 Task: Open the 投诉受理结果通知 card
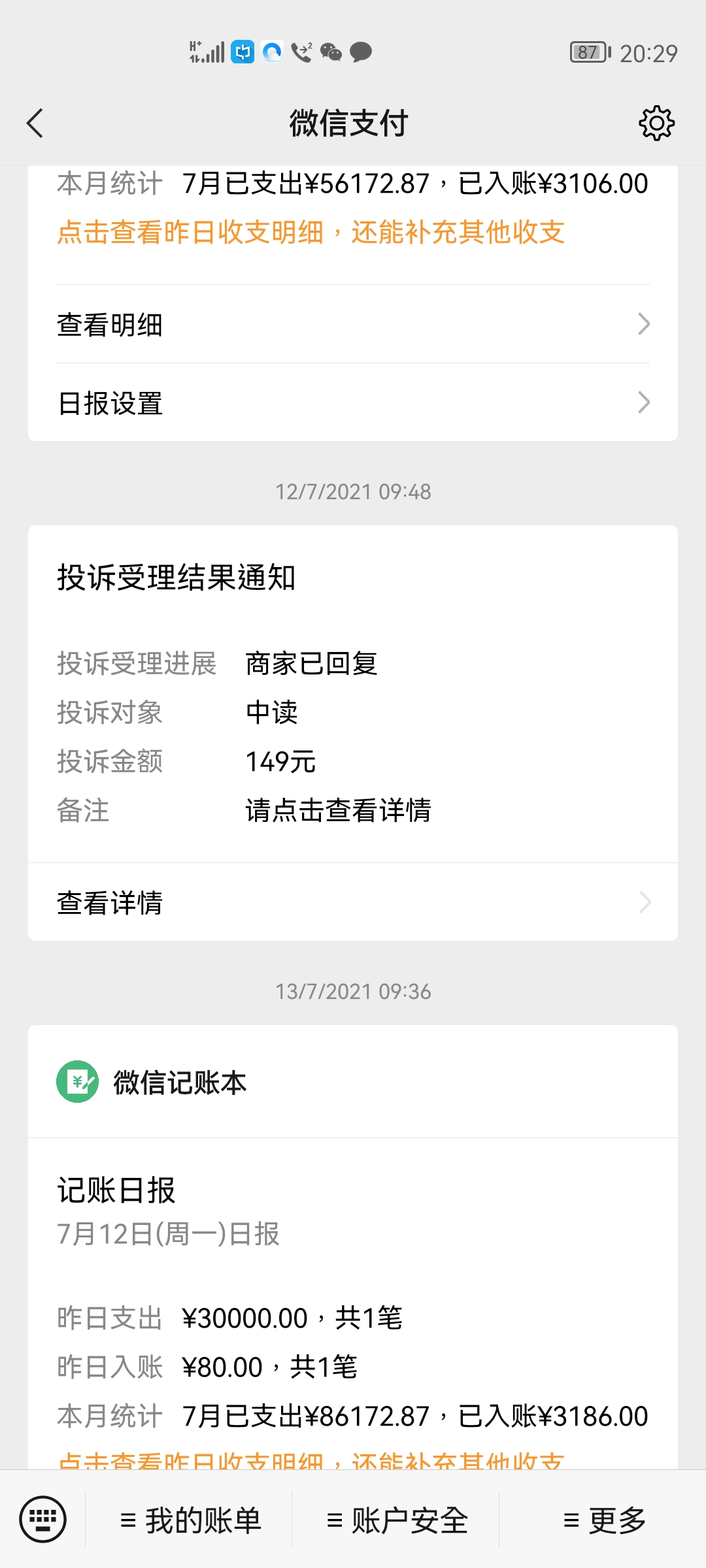[353, 694]
